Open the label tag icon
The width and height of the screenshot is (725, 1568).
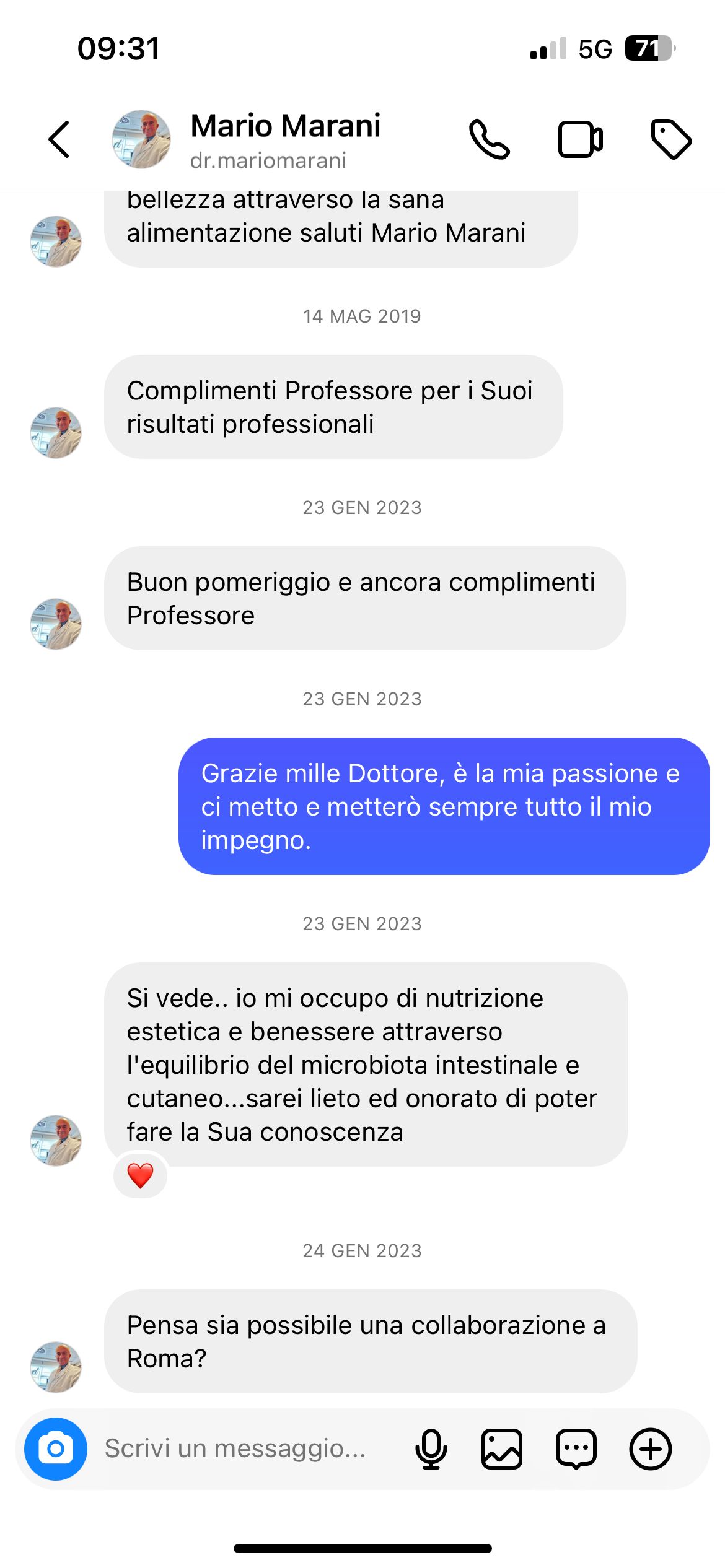(671, 139)
